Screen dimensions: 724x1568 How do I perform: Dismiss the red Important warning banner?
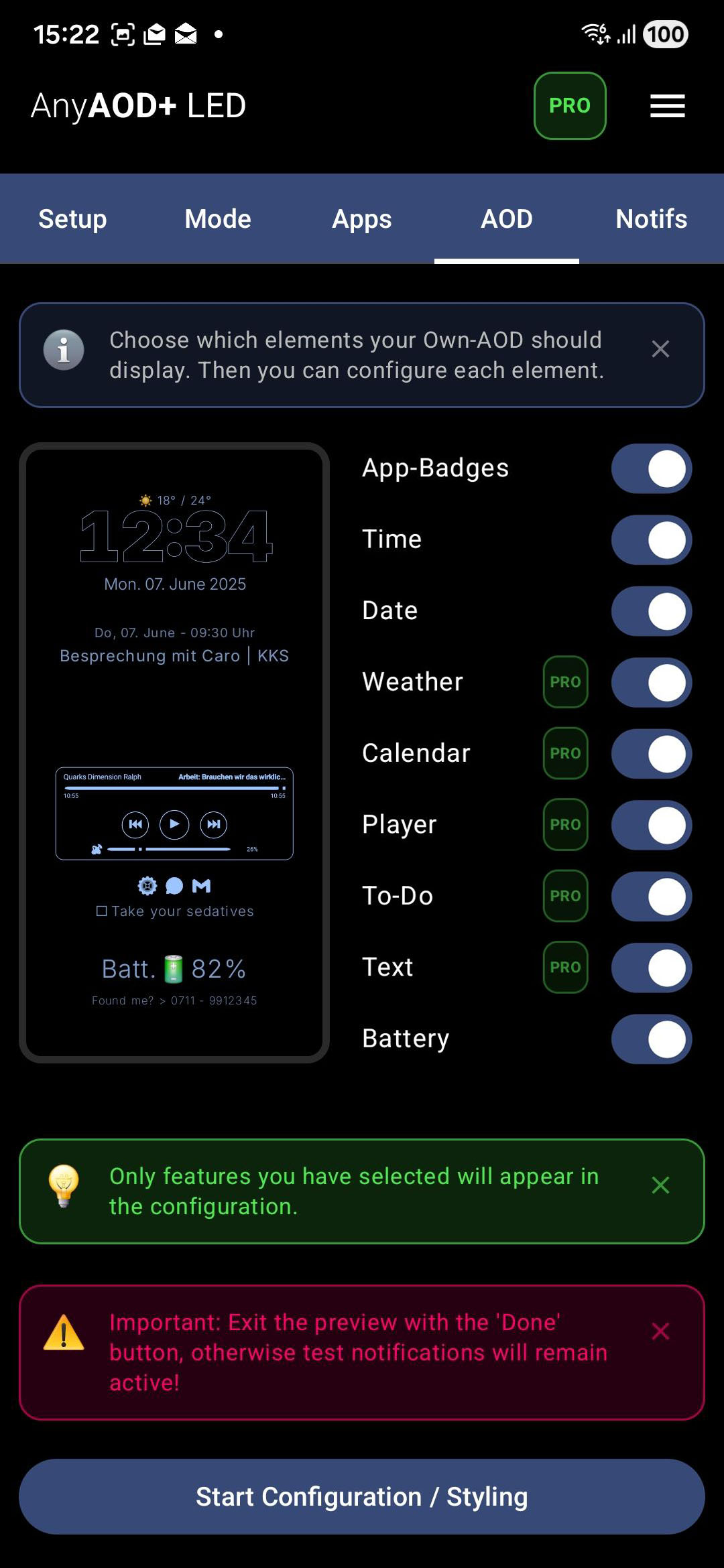point(660,1331)
